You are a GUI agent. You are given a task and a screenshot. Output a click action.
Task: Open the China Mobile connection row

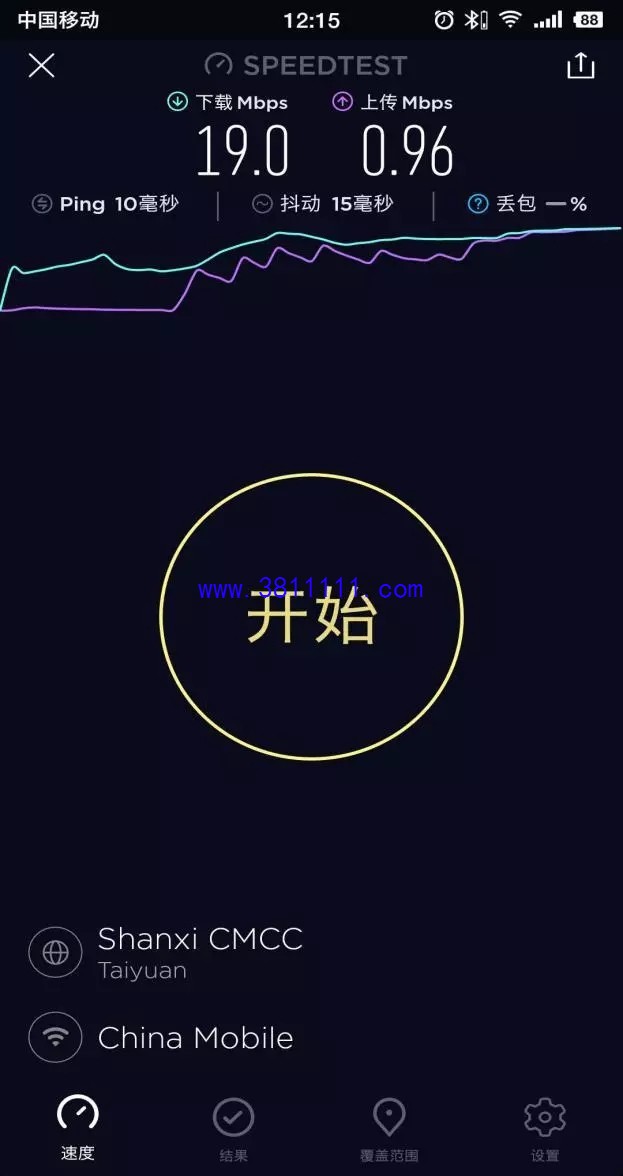click(x=160, y=1037)
